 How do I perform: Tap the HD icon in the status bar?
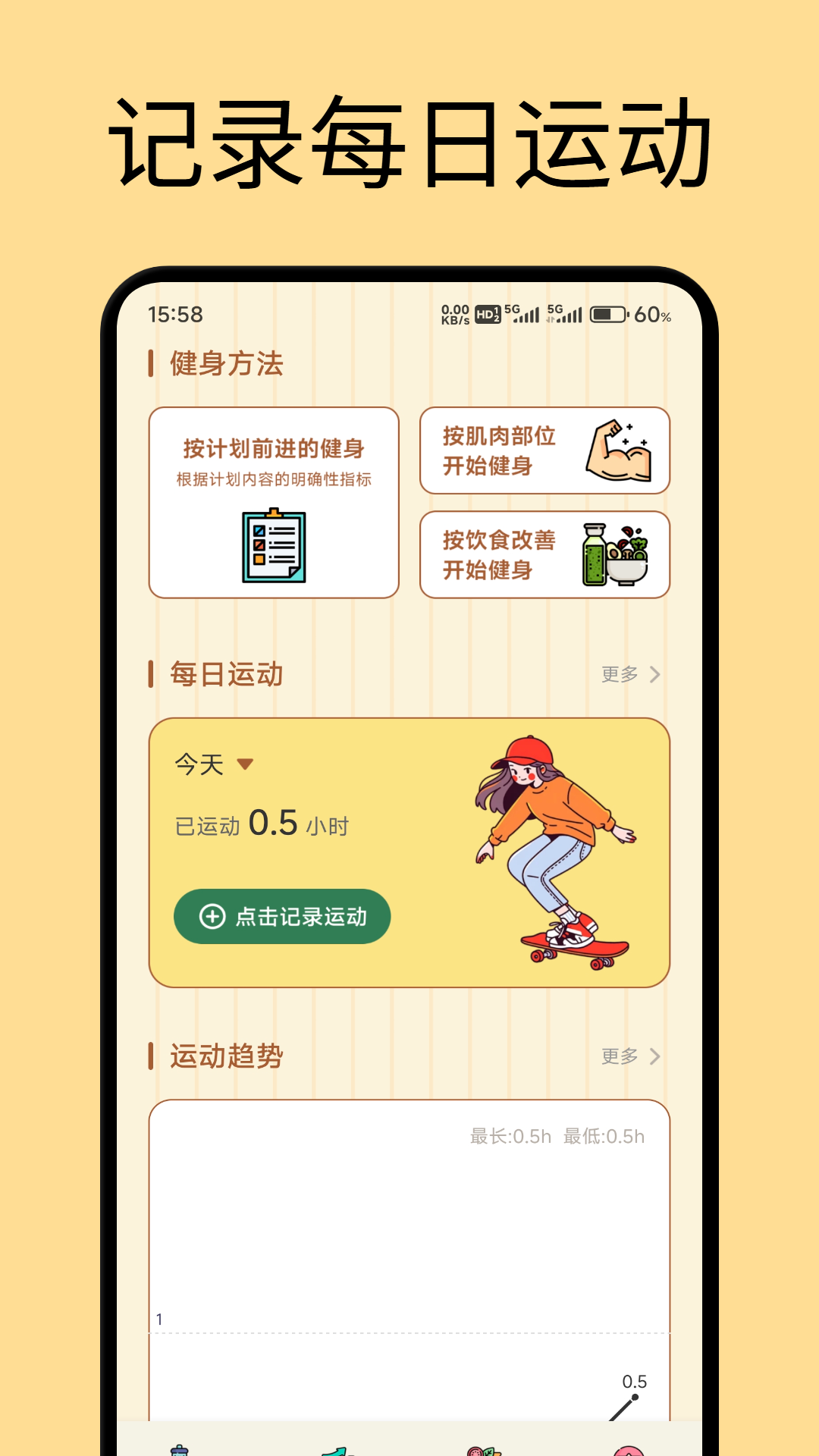click(487, 314)
